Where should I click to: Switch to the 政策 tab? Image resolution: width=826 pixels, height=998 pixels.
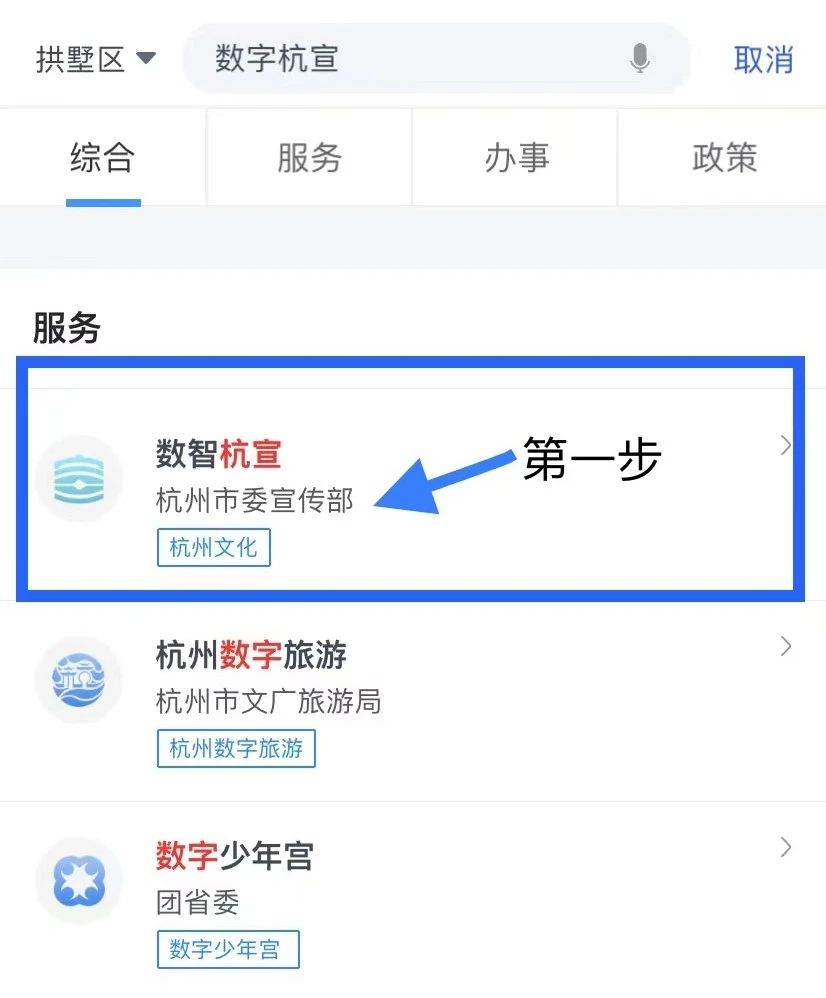tap(723, 158)
